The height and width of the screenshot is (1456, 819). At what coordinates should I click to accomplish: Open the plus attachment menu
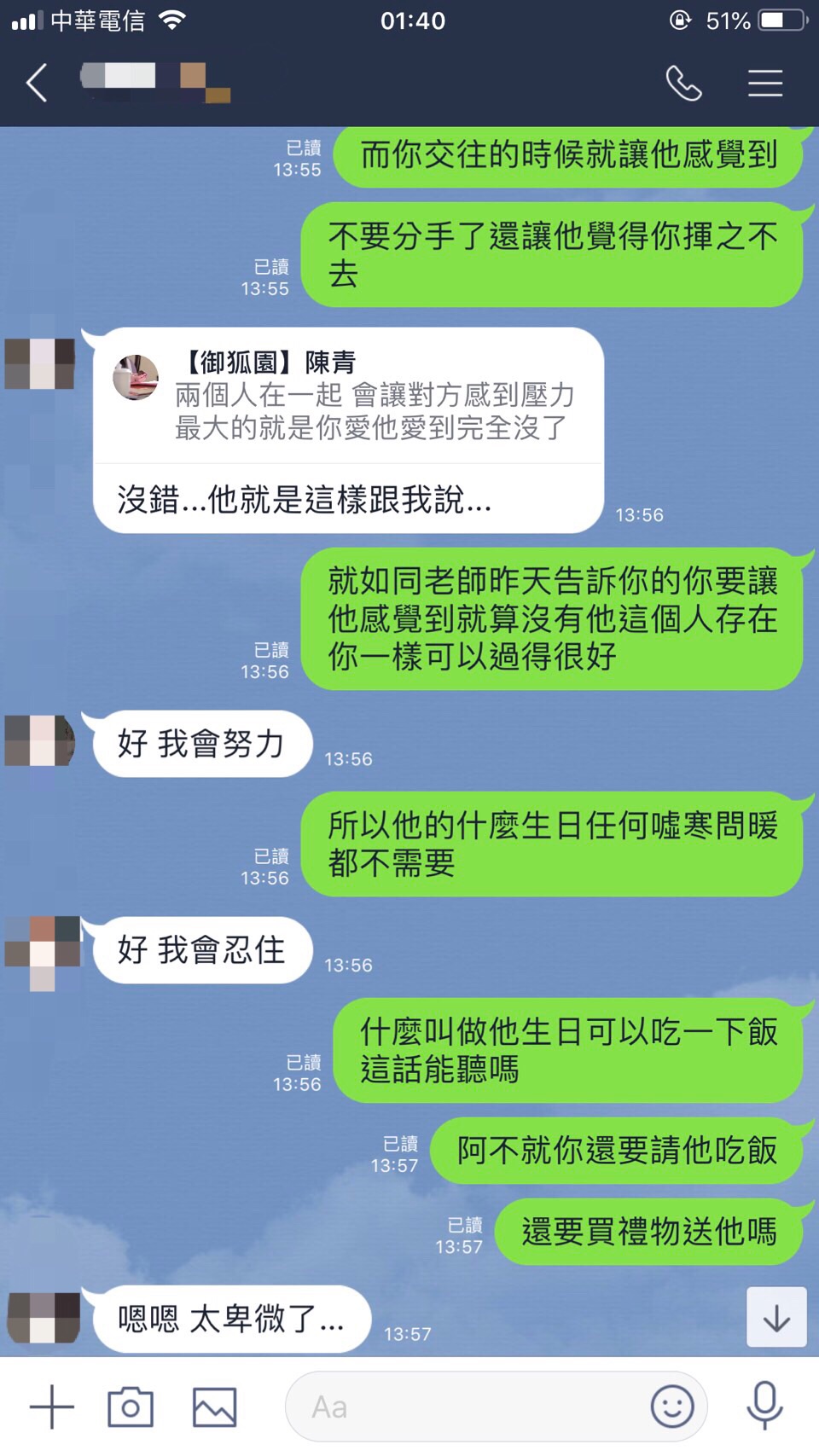(x=51, y=1407)
